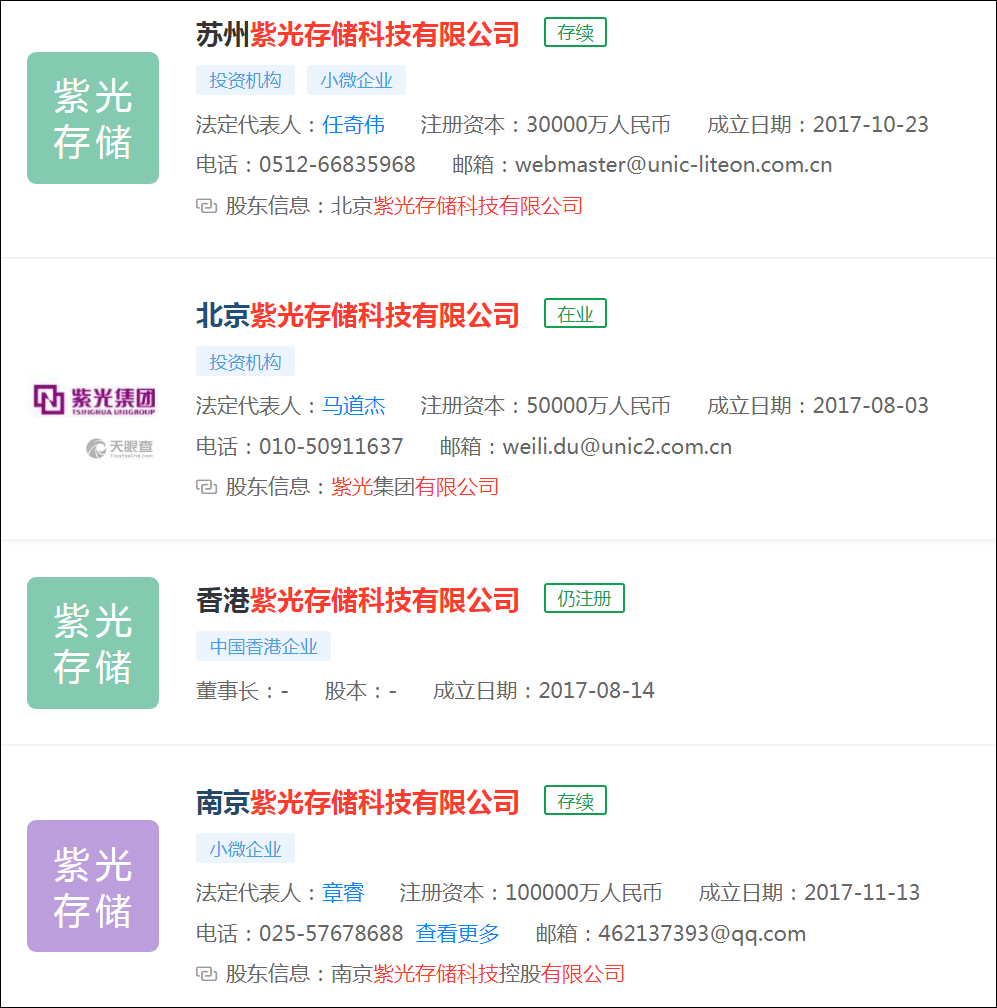View legal representative 马道杰's profile
Viewport: 997px width, 1008px height.
coord(353,406)
